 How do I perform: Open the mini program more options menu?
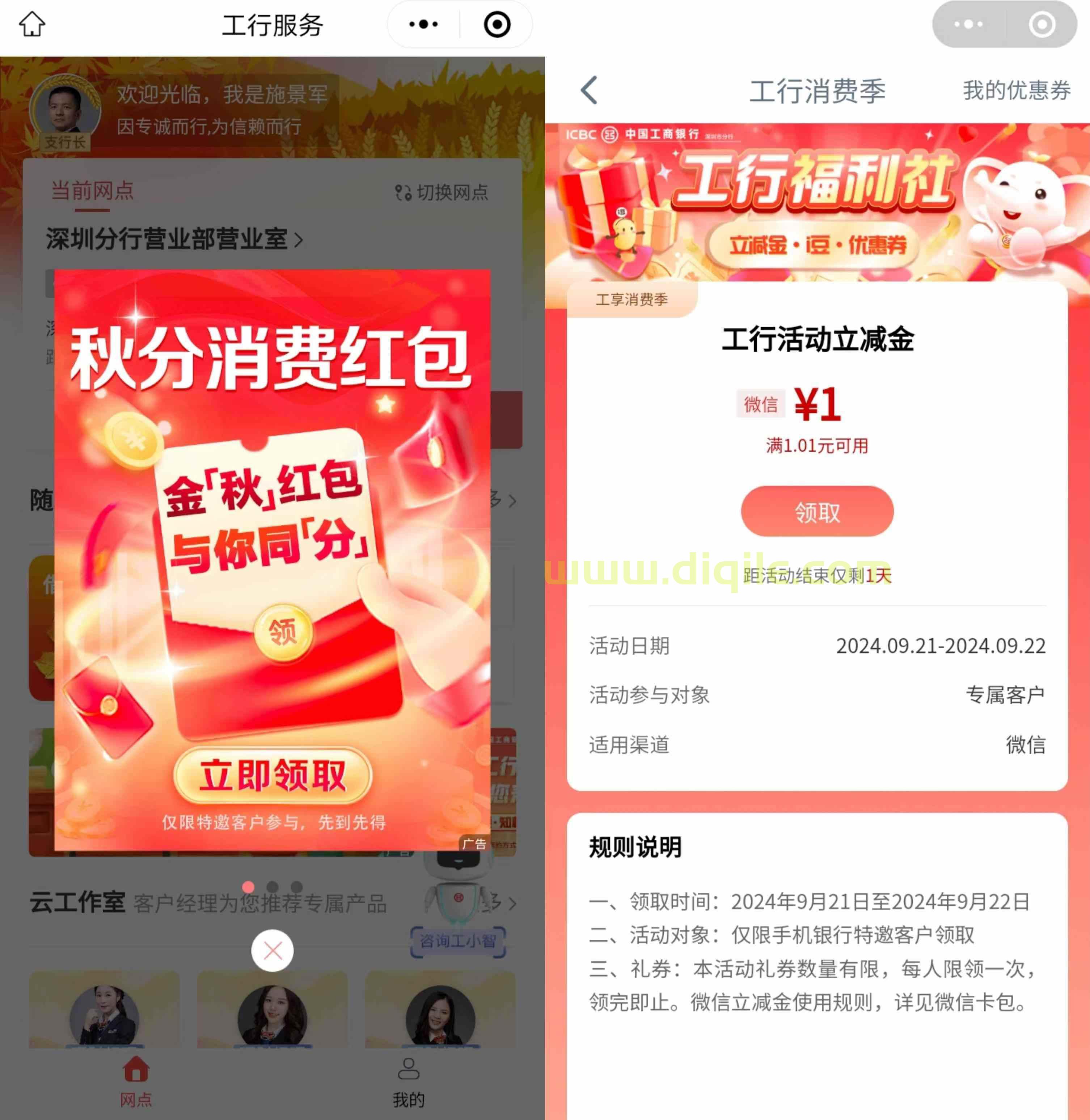(x=424, y=25)
